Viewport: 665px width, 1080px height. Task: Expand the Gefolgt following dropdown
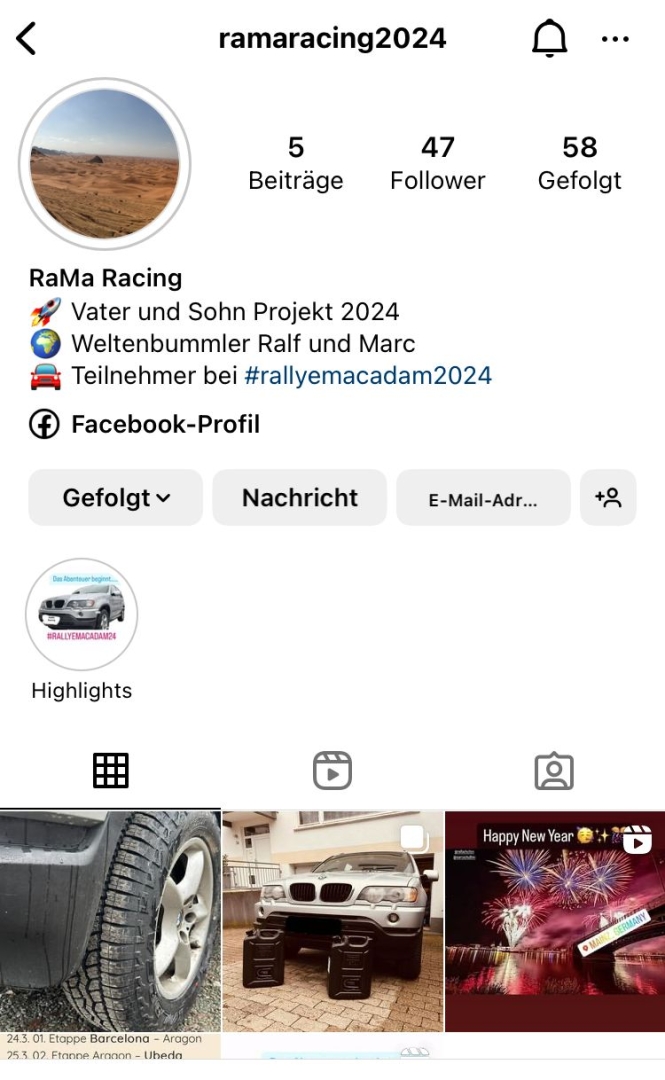click(x=116, y=498)
